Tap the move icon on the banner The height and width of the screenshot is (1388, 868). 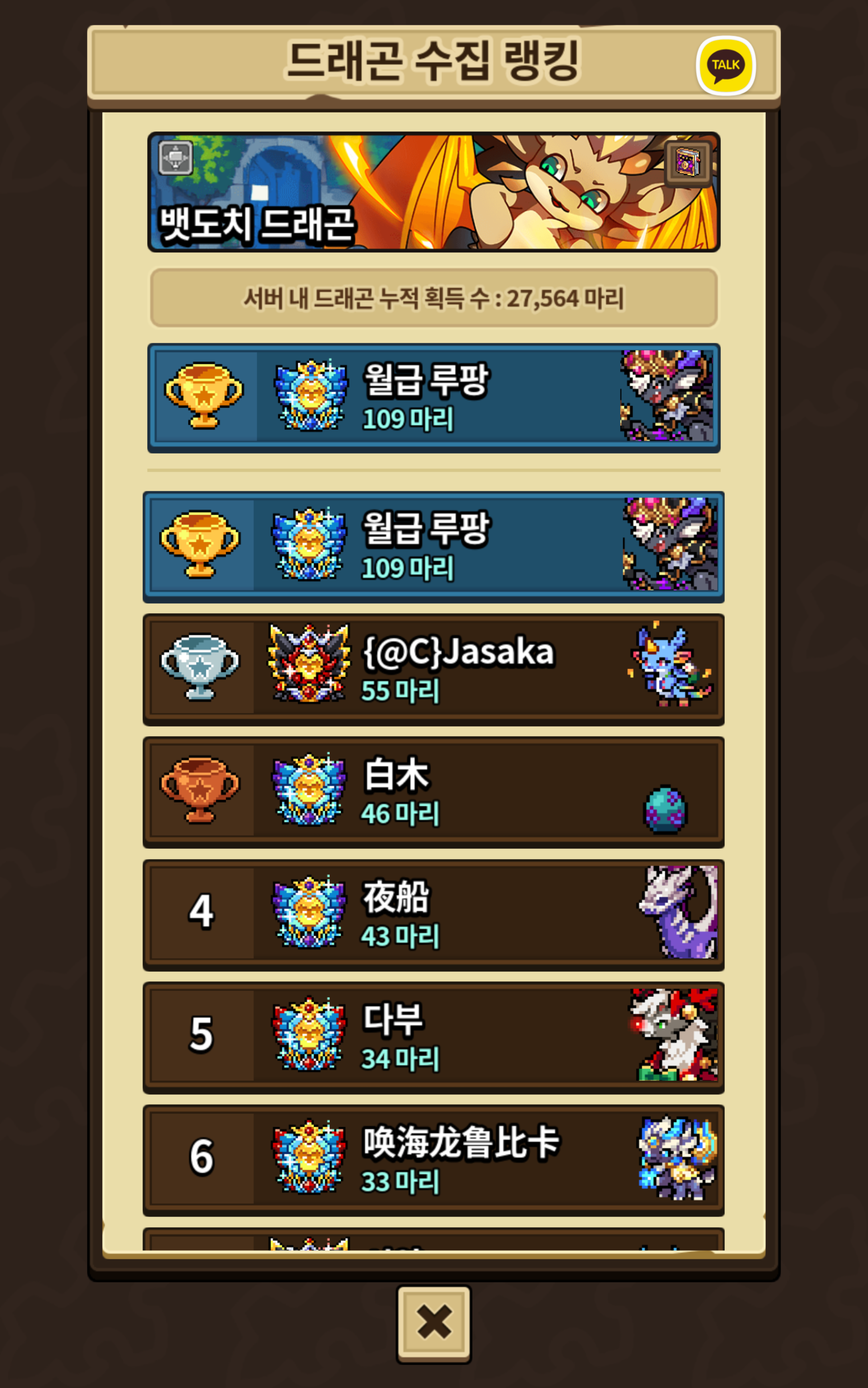point(176,157)
